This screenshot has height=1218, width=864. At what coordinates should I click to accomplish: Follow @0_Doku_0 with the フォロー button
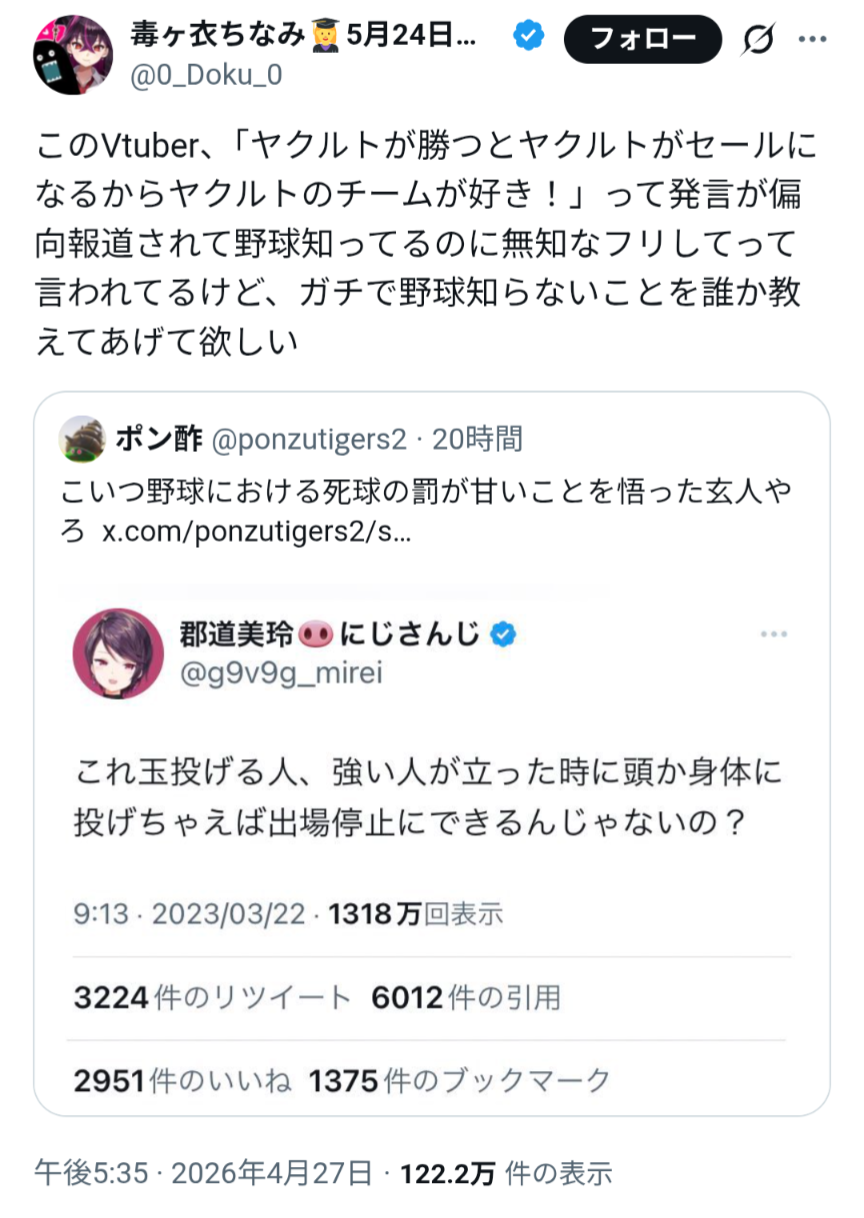(x=642, y=39)
